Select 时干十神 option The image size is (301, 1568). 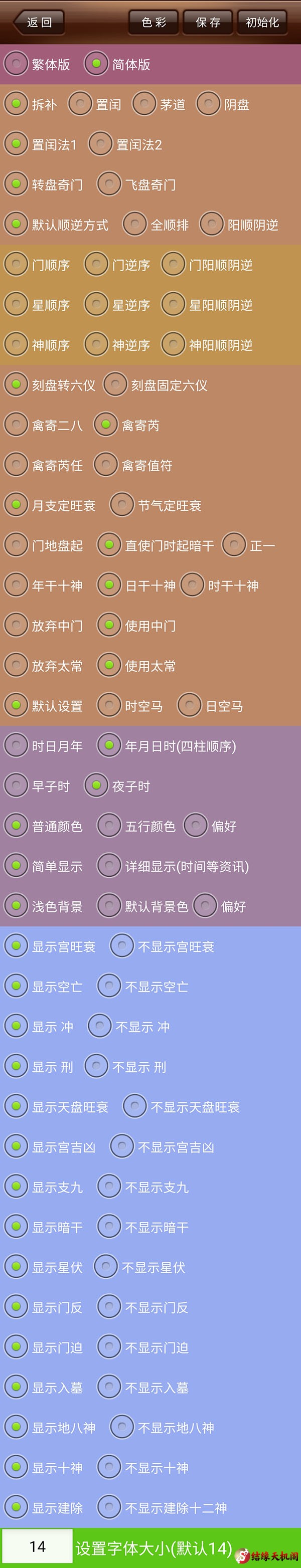pos(192,585)
